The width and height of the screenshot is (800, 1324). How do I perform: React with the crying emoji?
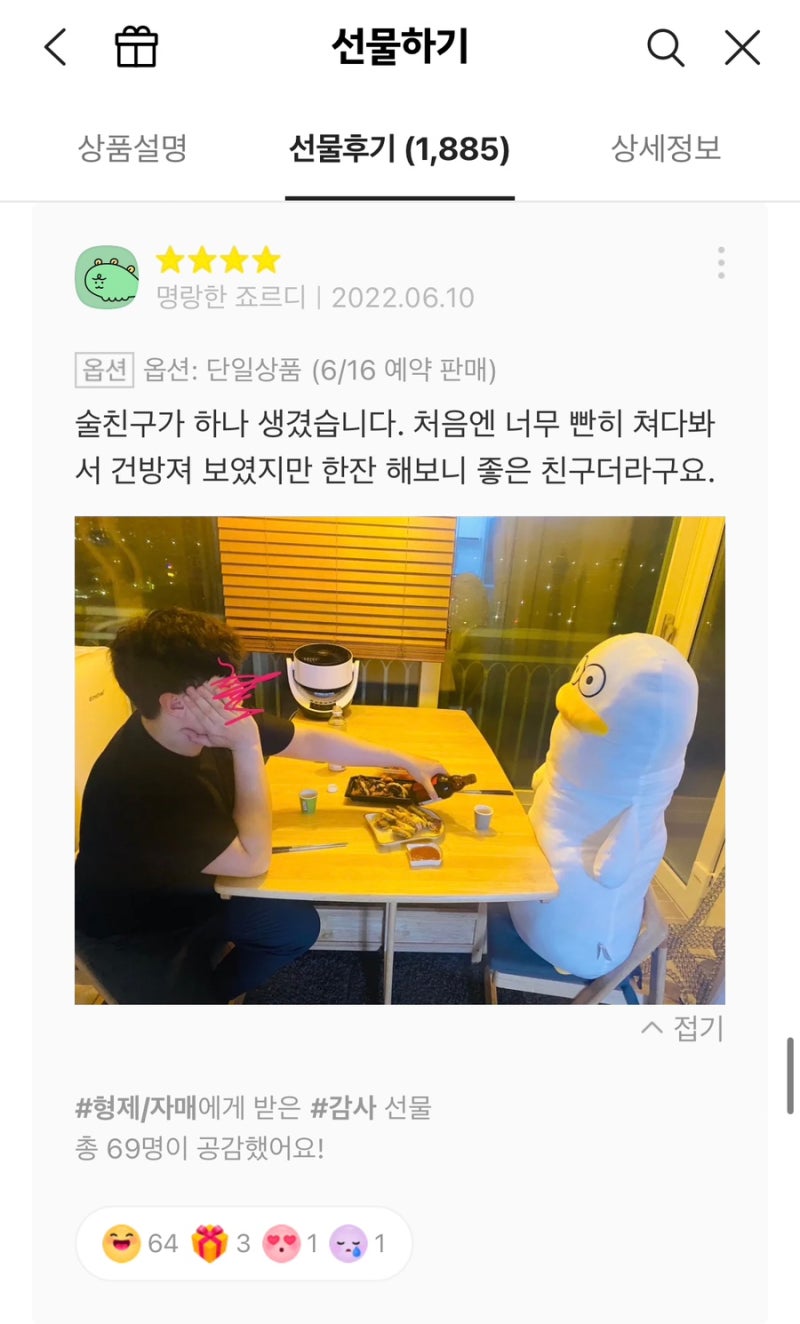point(357,1244)
